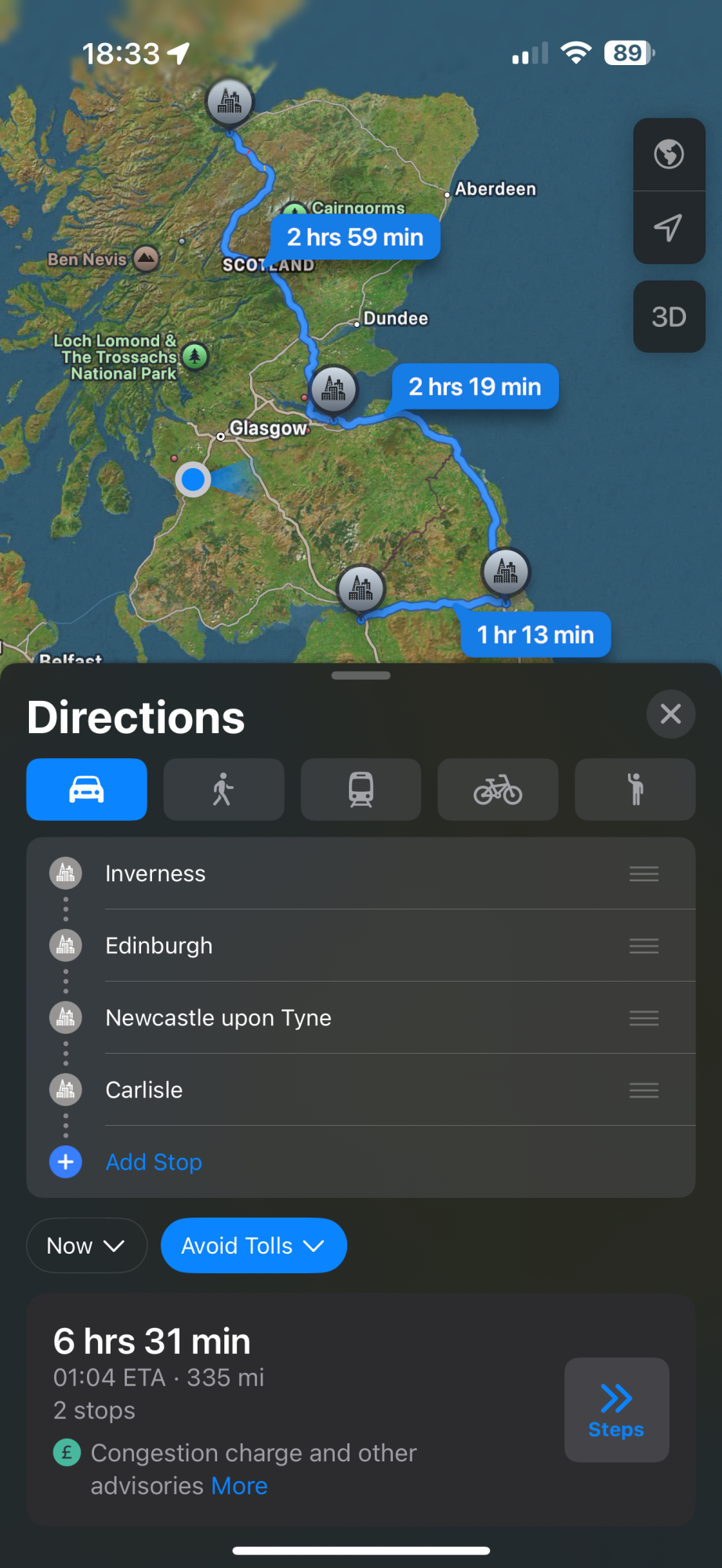Viewport: 722px width, 1568px height.
Task: Recenter the map on current location
Action: click(x=669, y=227)
